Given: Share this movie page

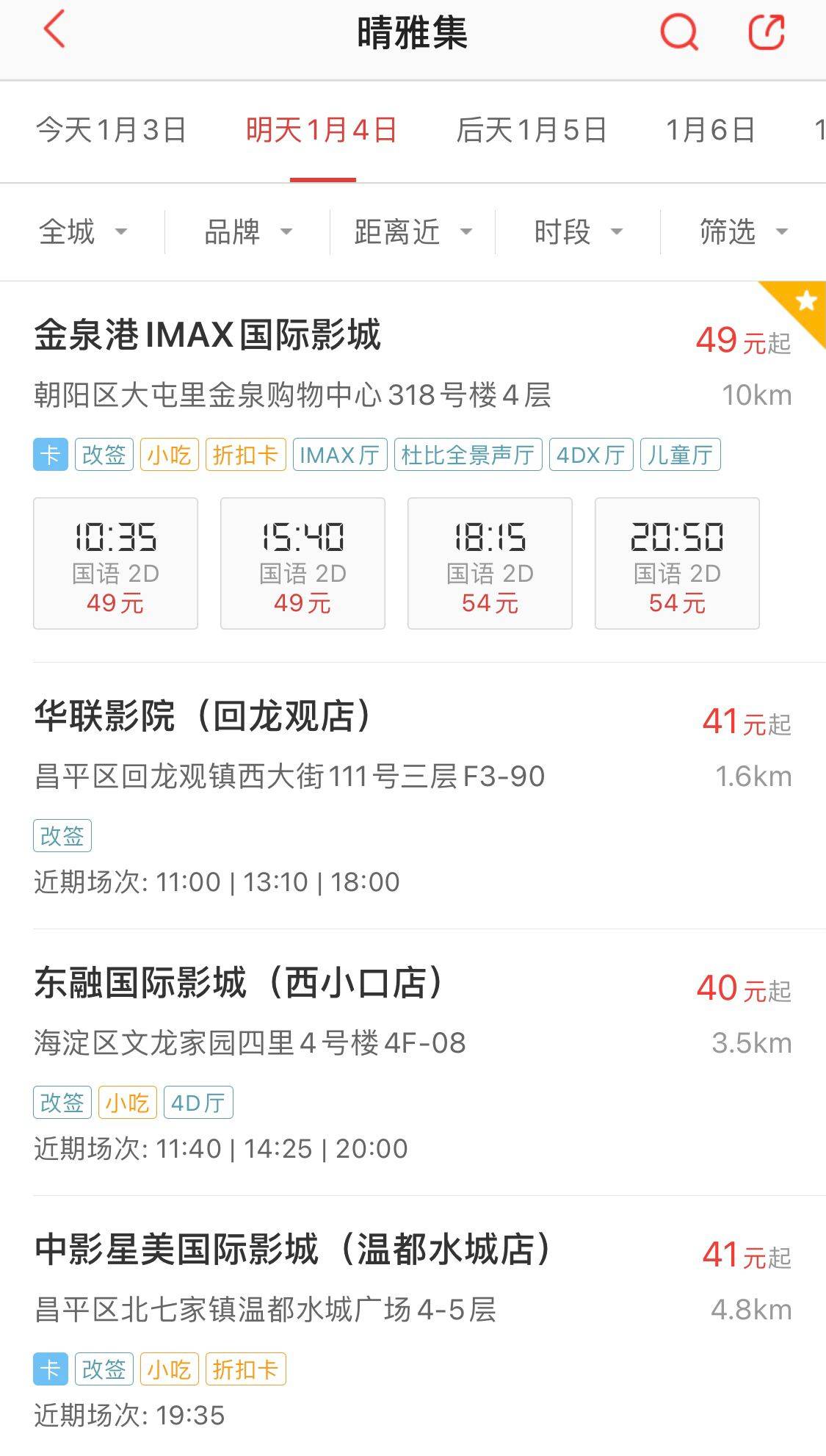Looking at the screenshot, I should point(766,32).
